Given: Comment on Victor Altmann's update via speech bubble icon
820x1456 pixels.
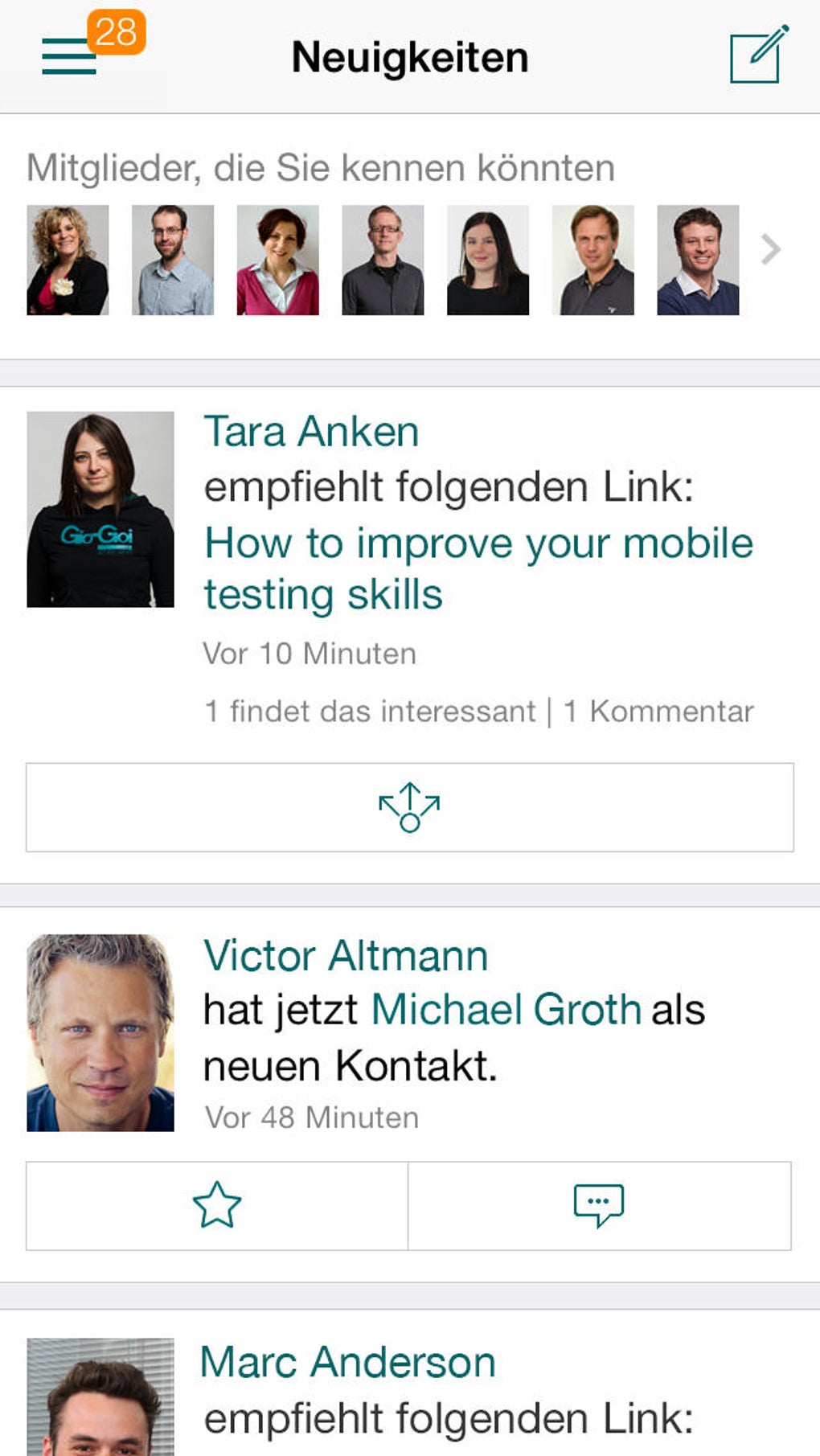Looking at the screenshot, I should coord(598,1206).
